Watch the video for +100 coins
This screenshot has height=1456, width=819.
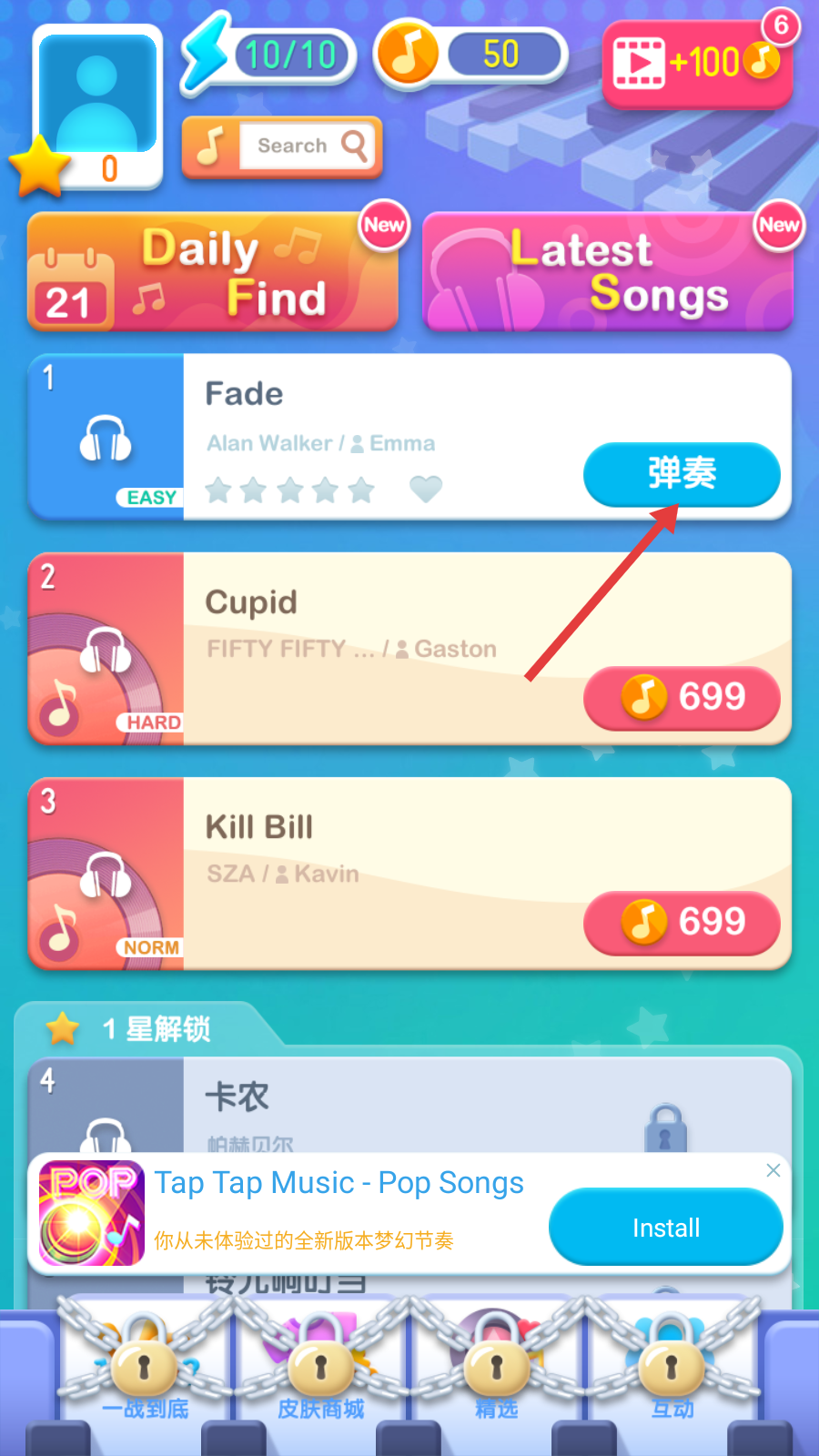pyautogui.click(x=696, y=63)
